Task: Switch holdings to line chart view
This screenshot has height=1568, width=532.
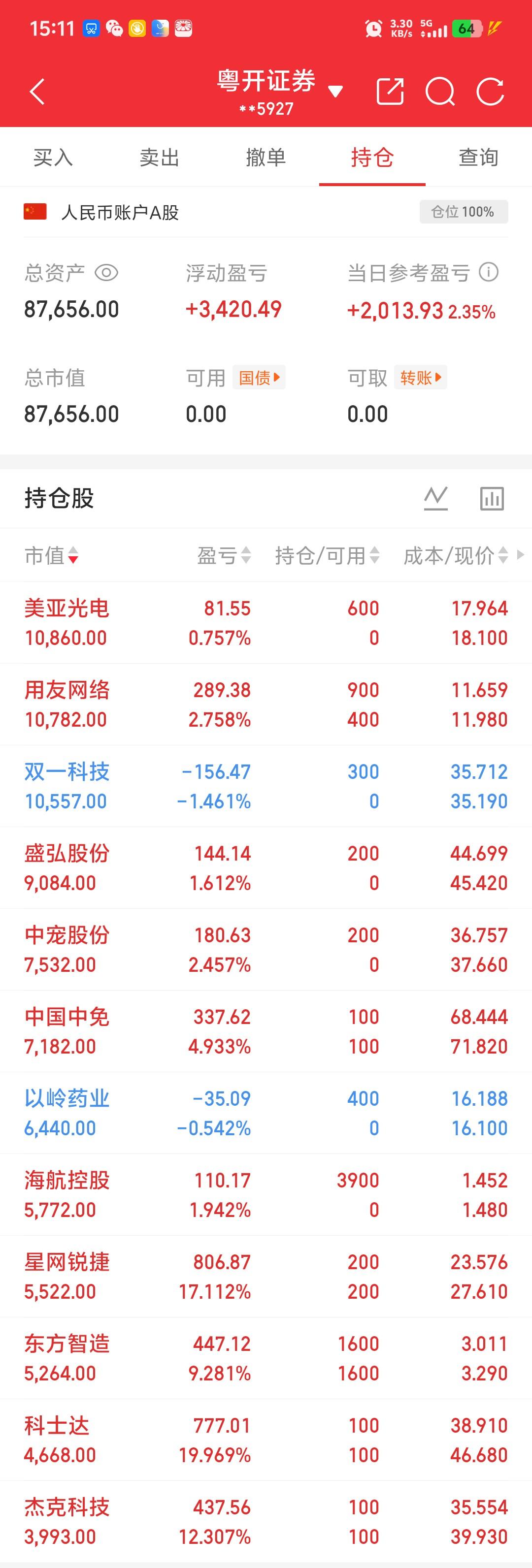Action: 435,497
